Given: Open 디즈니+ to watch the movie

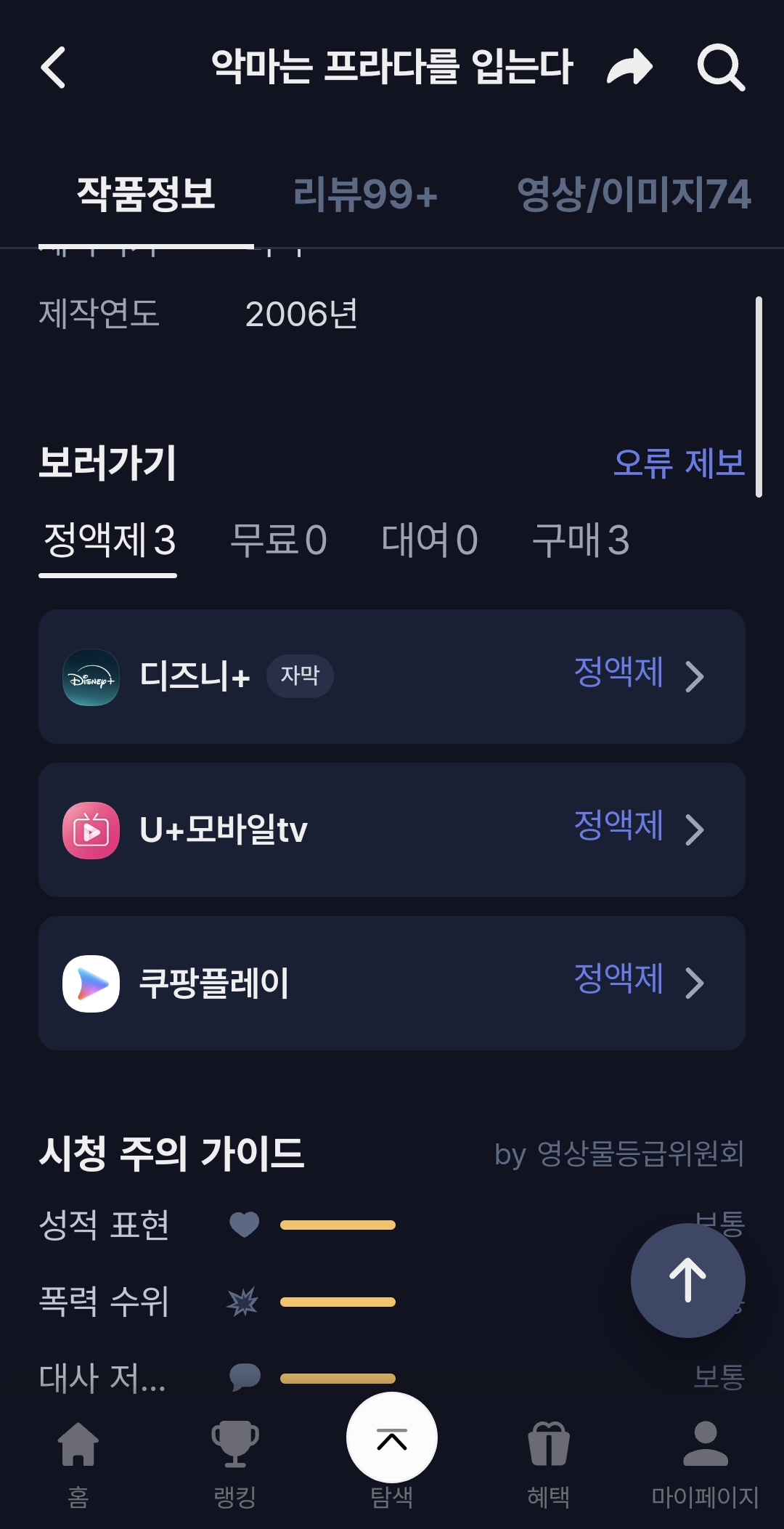Looking at the screenshot, I should 392,676.
